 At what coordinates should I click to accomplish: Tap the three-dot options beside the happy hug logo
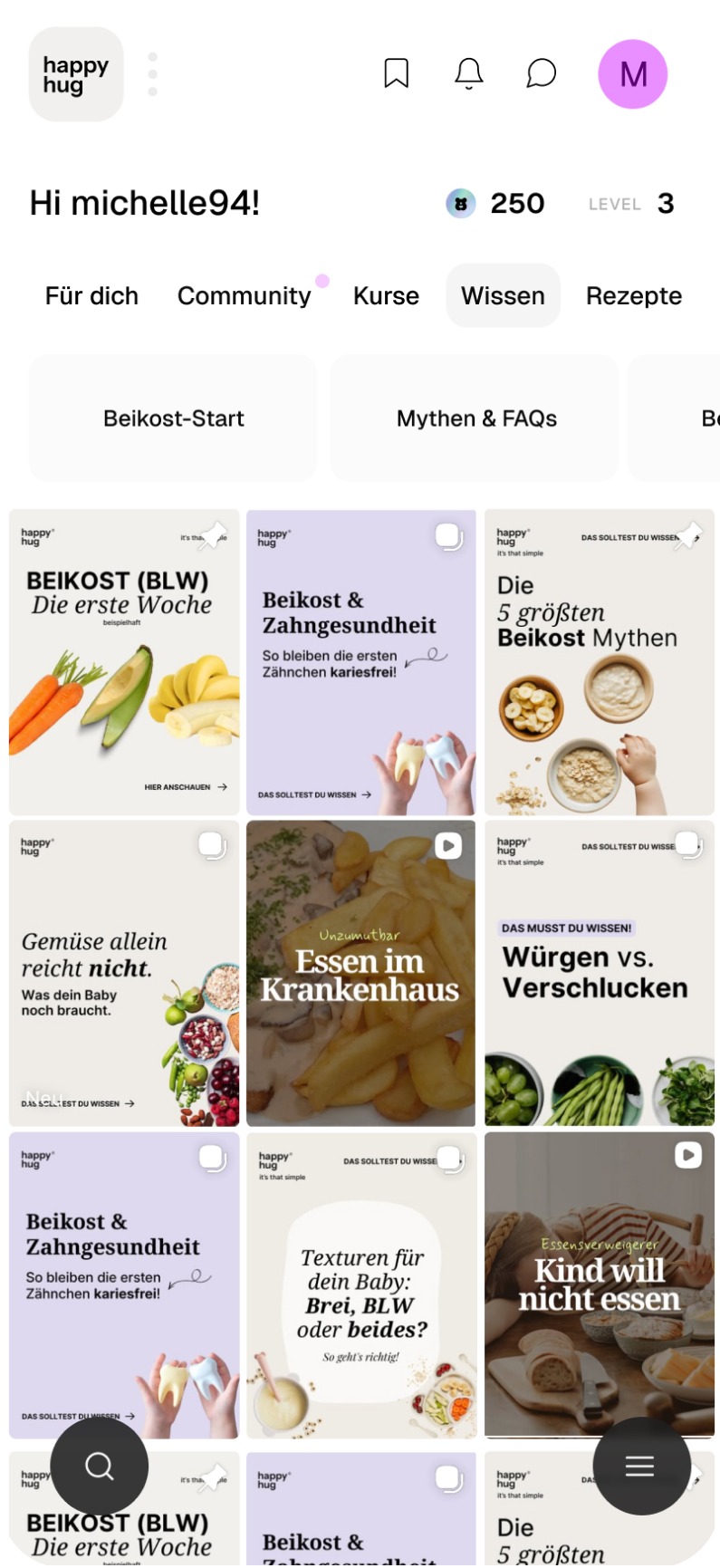[x=152, y=74]
